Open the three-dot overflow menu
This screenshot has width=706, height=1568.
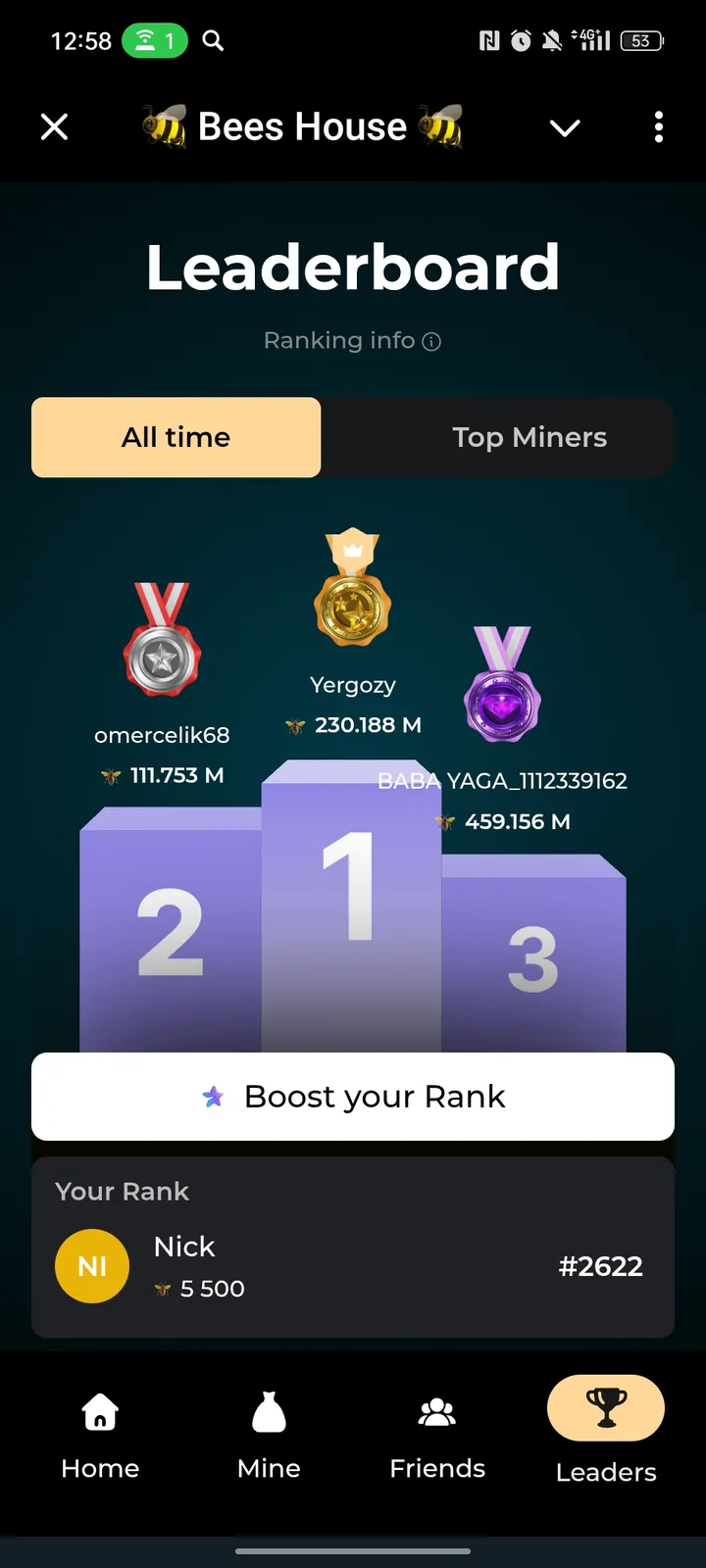[658, 127]
